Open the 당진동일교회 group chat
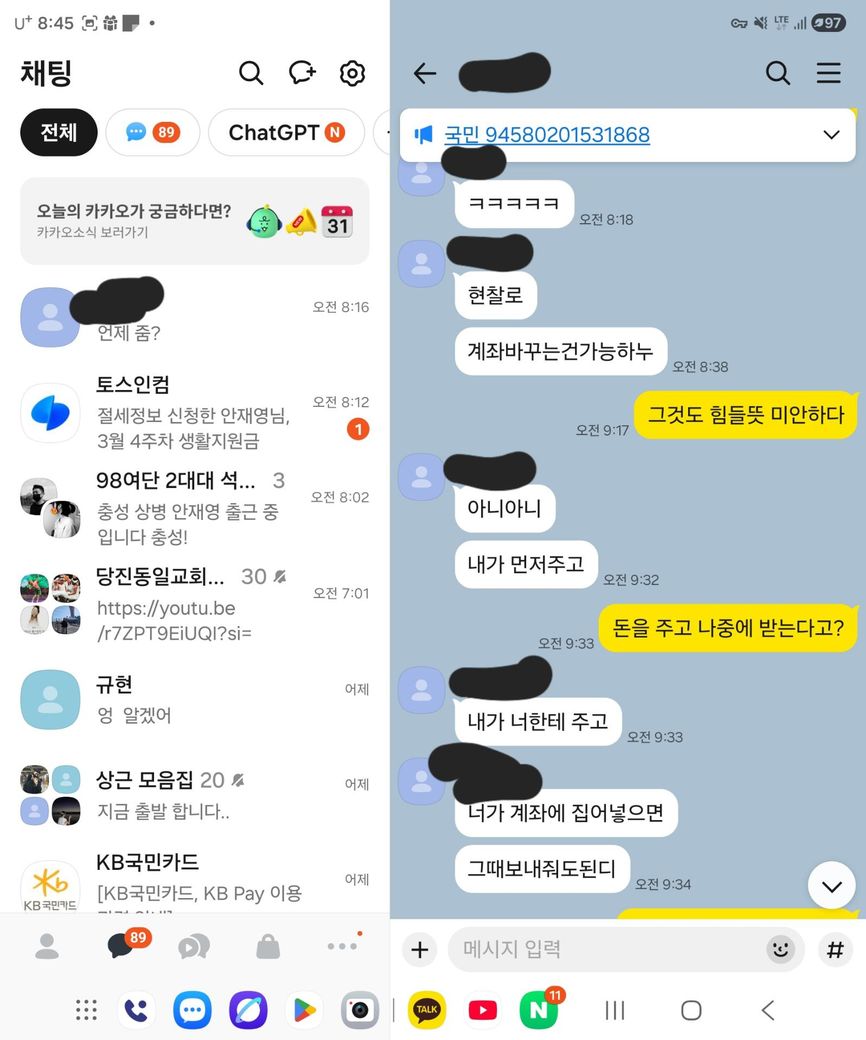This screenshot has width=866, height=1040. tap(195, 604)
